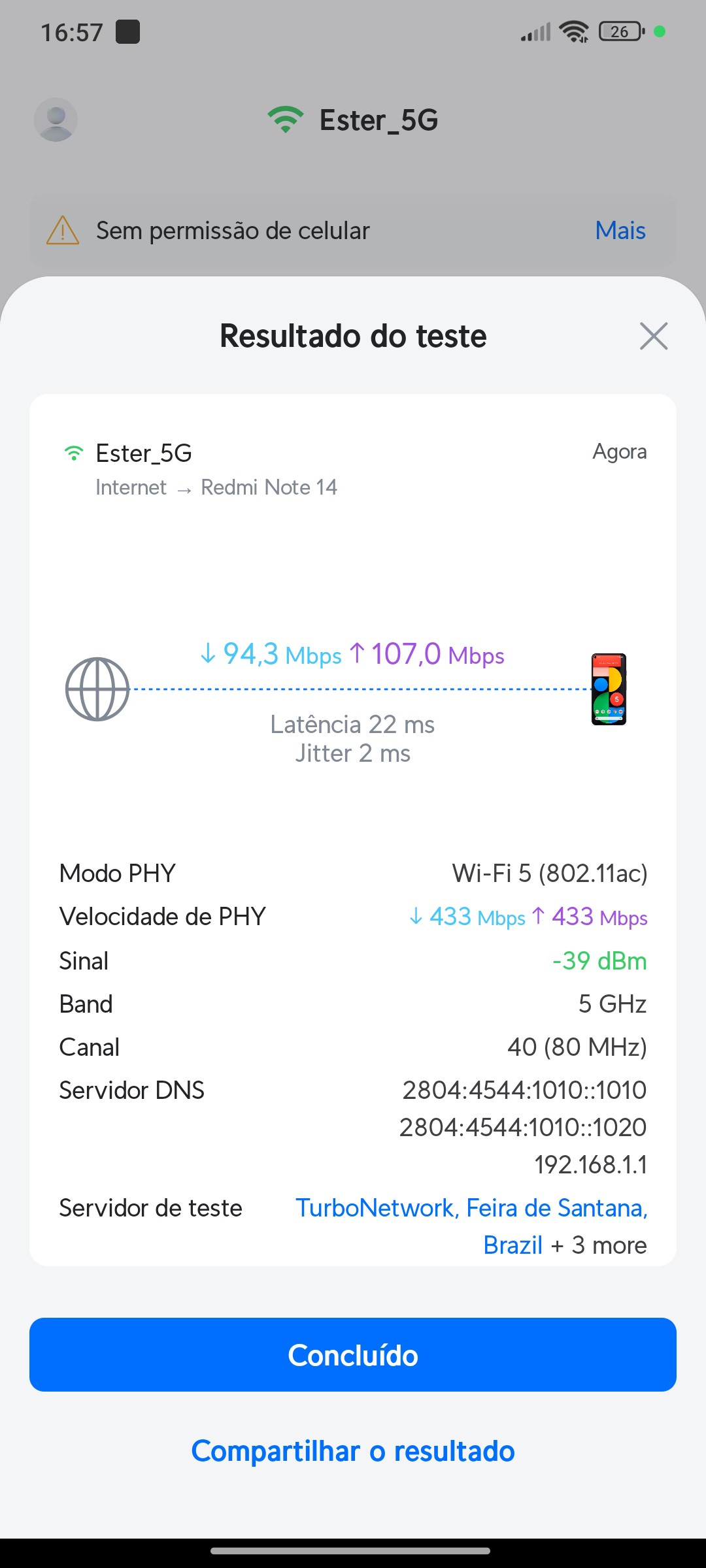Open the profile avatar icon

[x=56, y=120]
